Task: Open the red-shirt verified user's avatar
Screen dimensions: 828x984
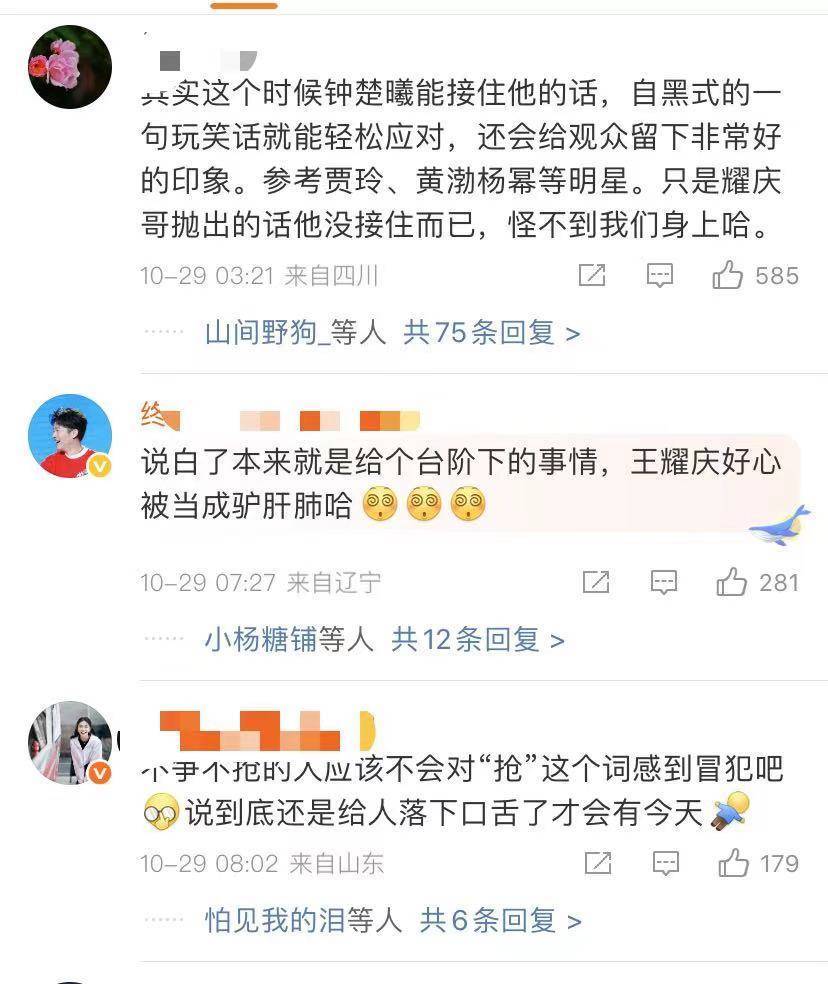Action: (x=69, y=436)
